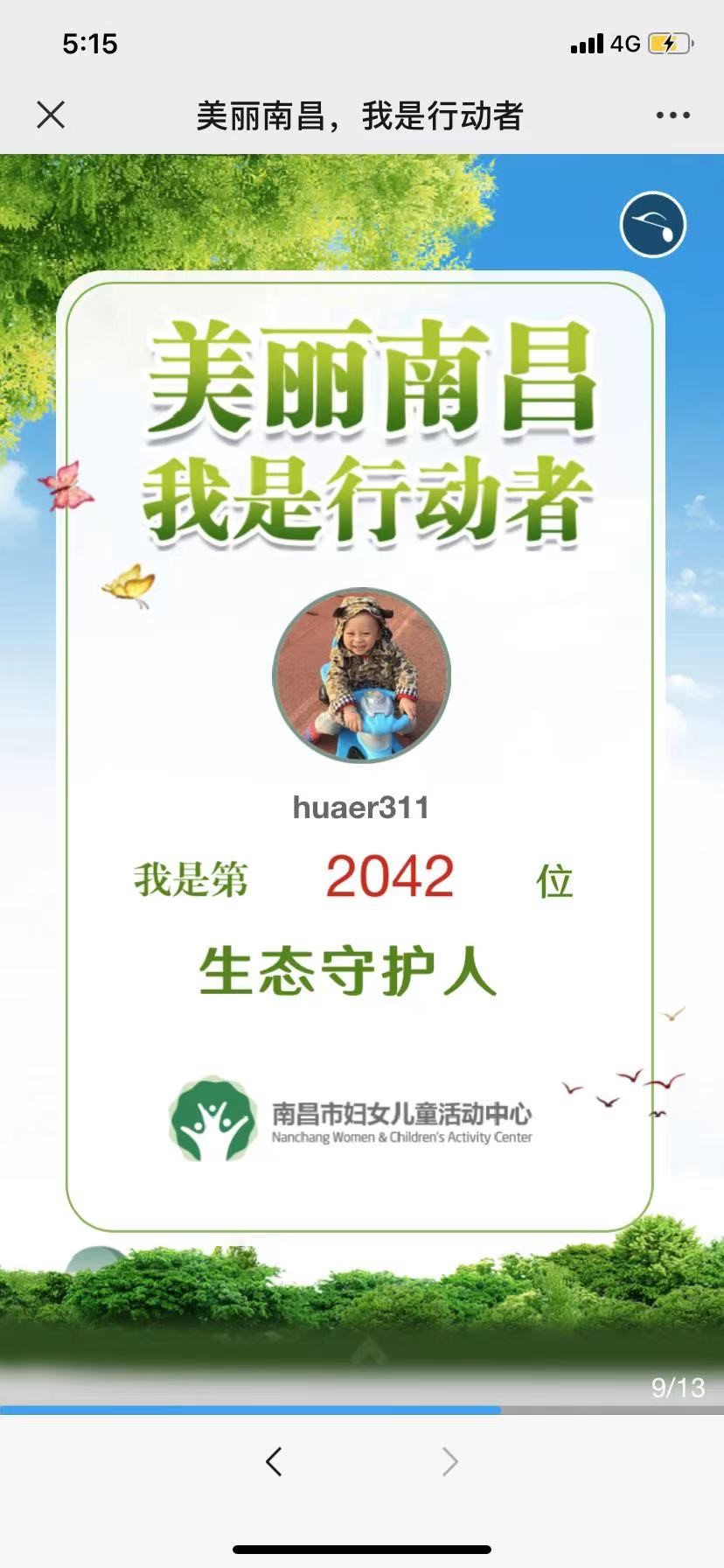Toggle the background music icon
The image size is (724, 1568).
tap(653, 225)
